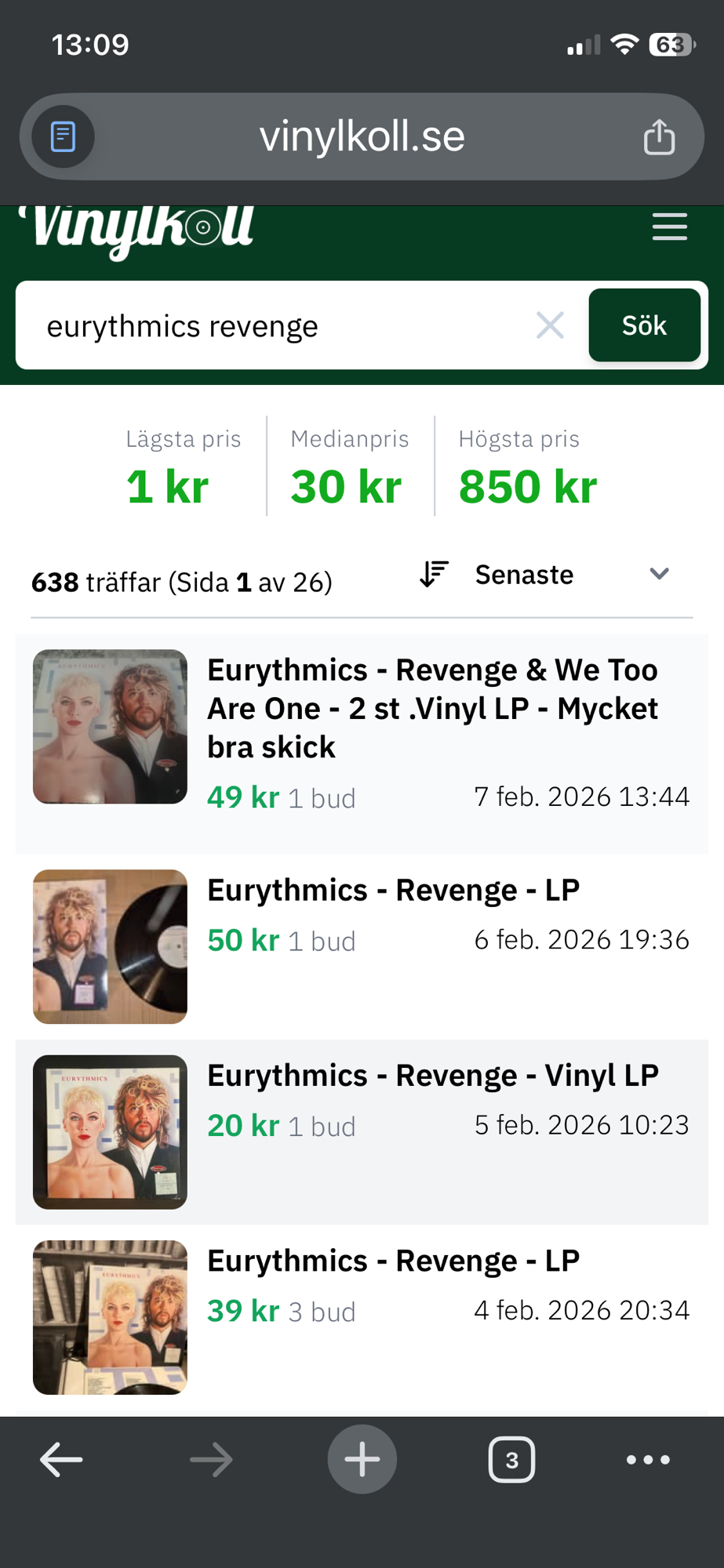
Task: Open the 39 kr Revenge LP listing
Action: pyautogui.click(x=393, y=1261)
